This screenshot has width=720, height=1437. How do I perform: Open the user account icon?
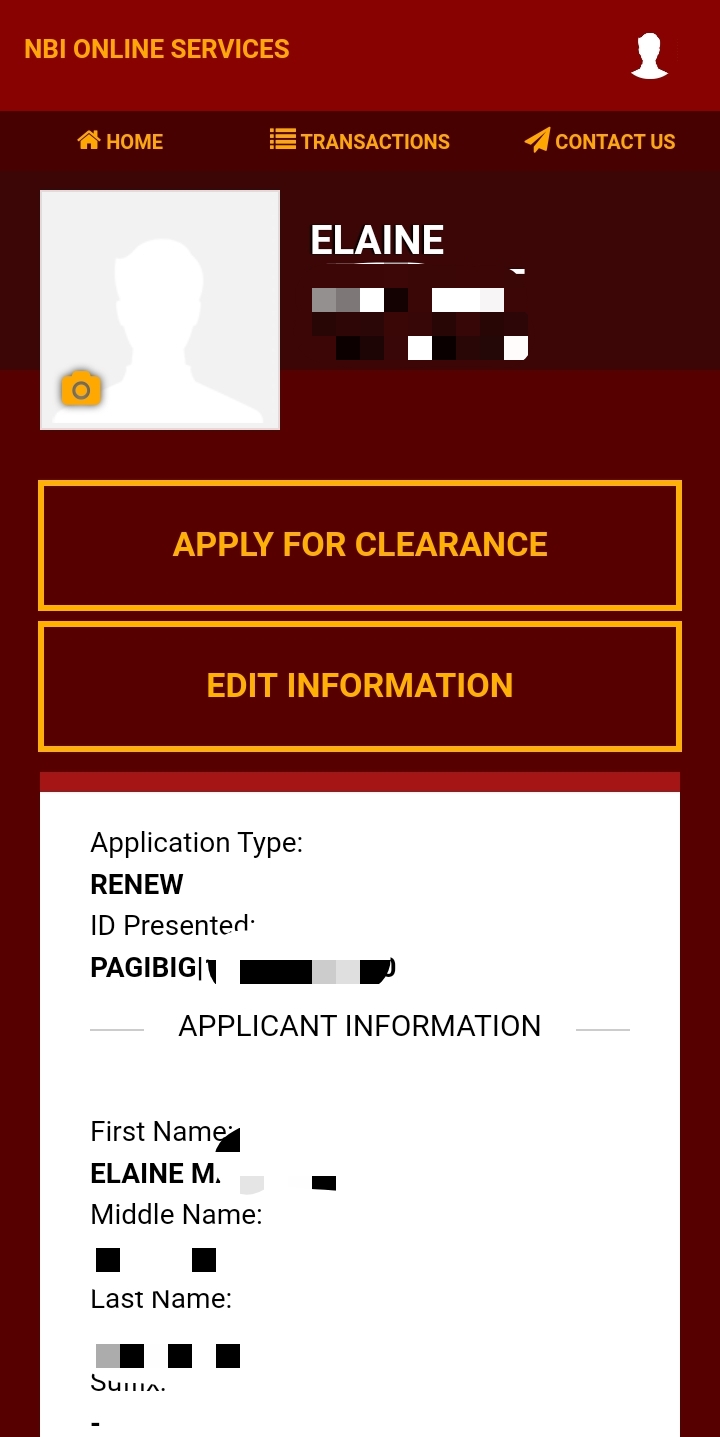coord(649,55)
